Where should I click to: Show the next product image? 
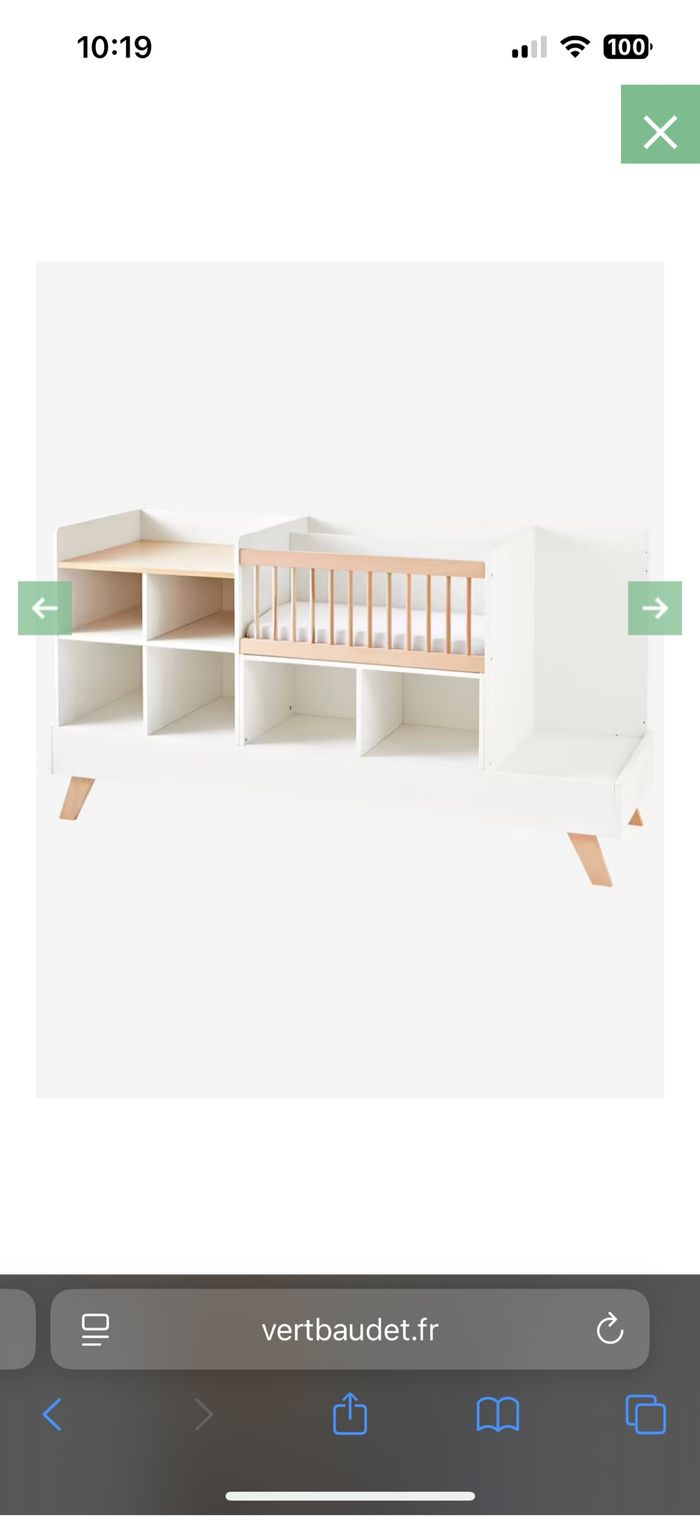(655, 608)
